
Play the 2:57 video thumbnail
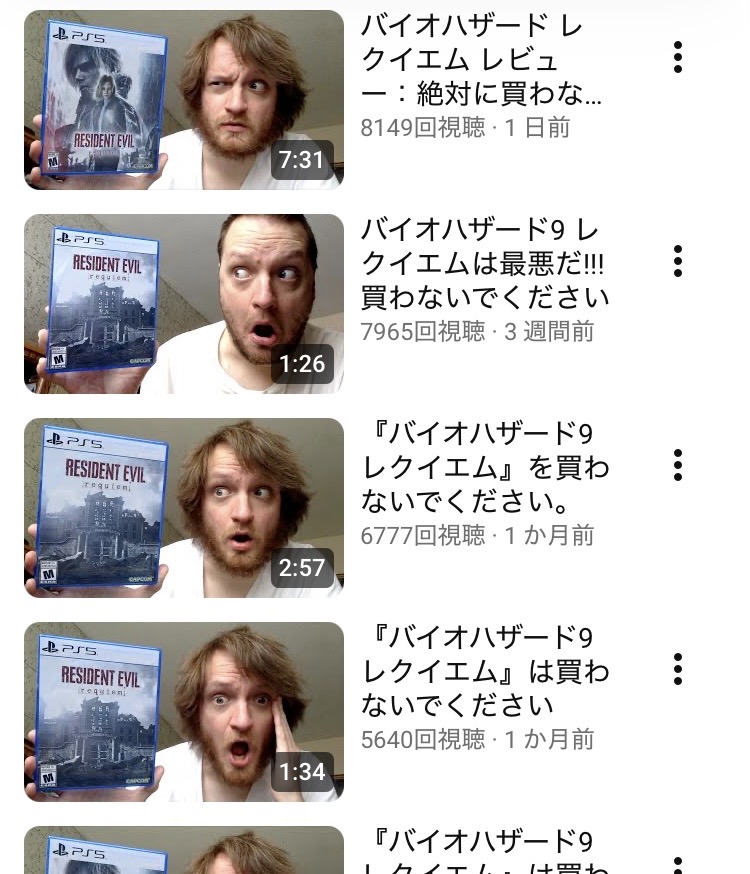183,508
